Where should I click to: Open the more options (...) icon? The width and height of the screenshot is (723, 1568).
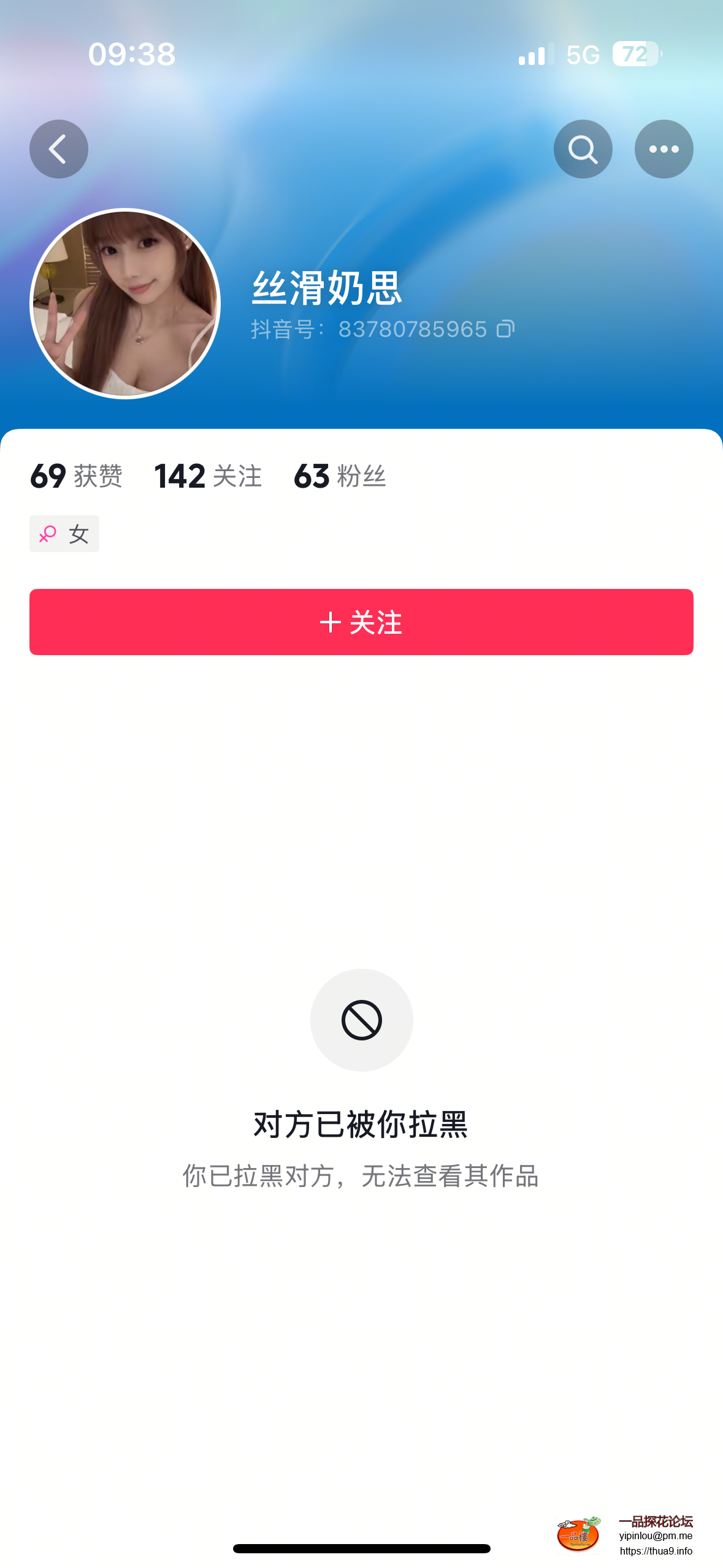[x=664, y=148]
